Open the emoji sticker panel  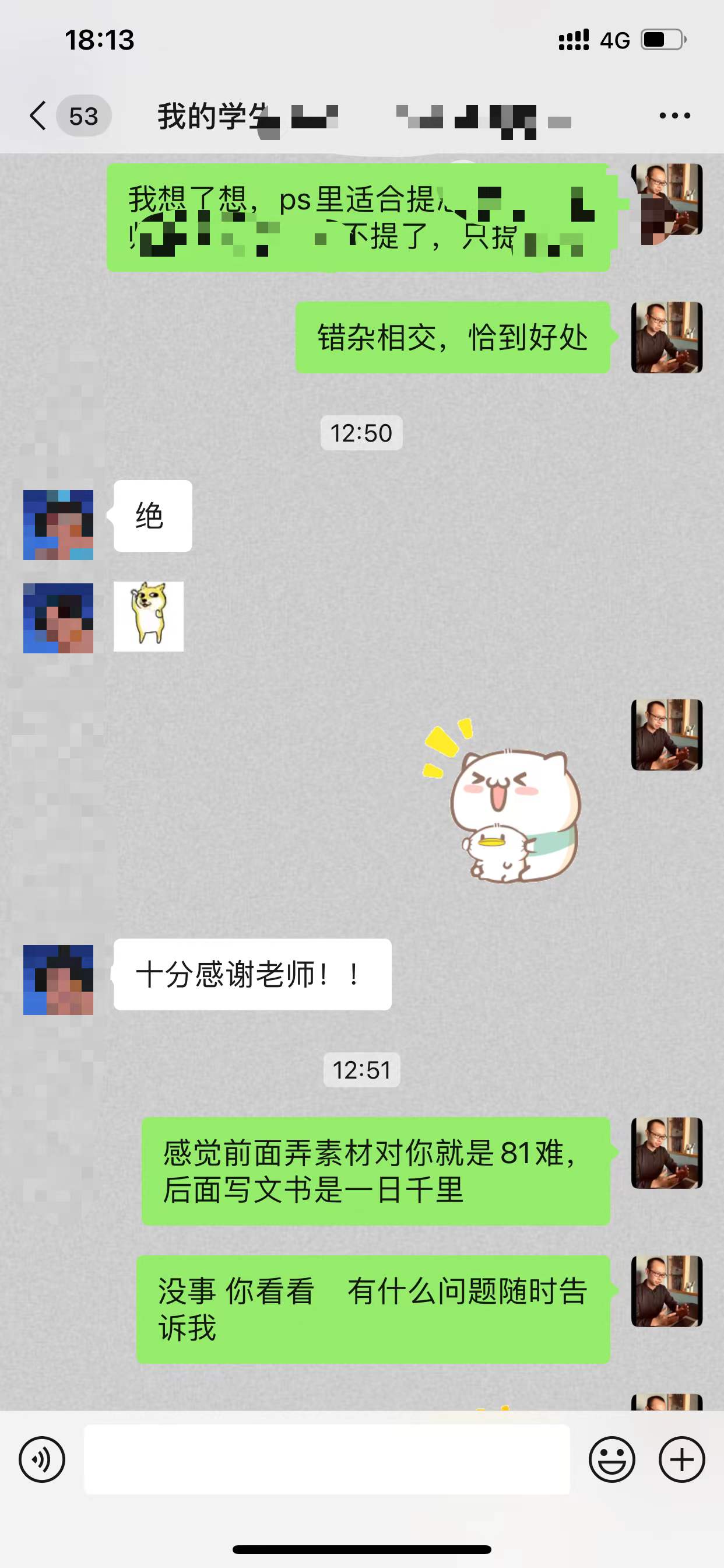(x=611, y=1459)
